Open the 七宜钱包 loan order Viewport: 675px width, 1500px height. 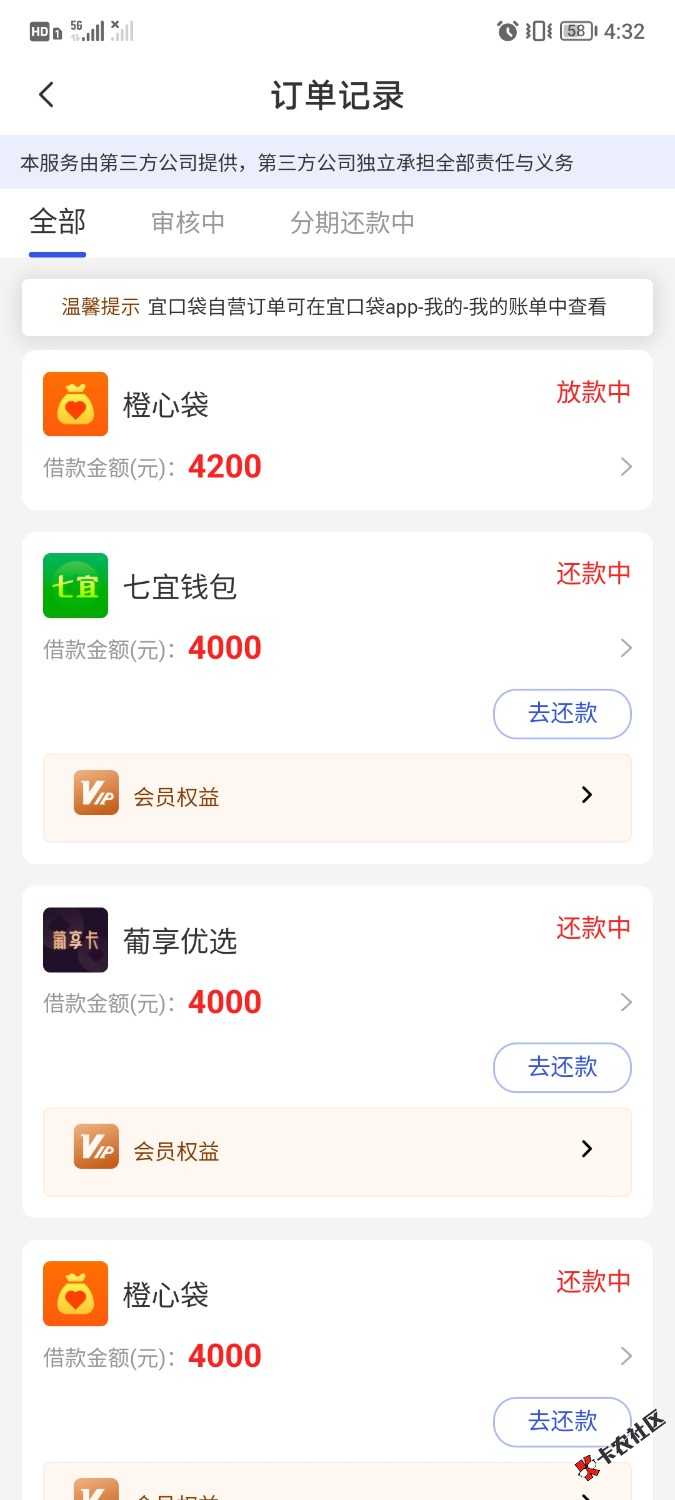[337, 612]
